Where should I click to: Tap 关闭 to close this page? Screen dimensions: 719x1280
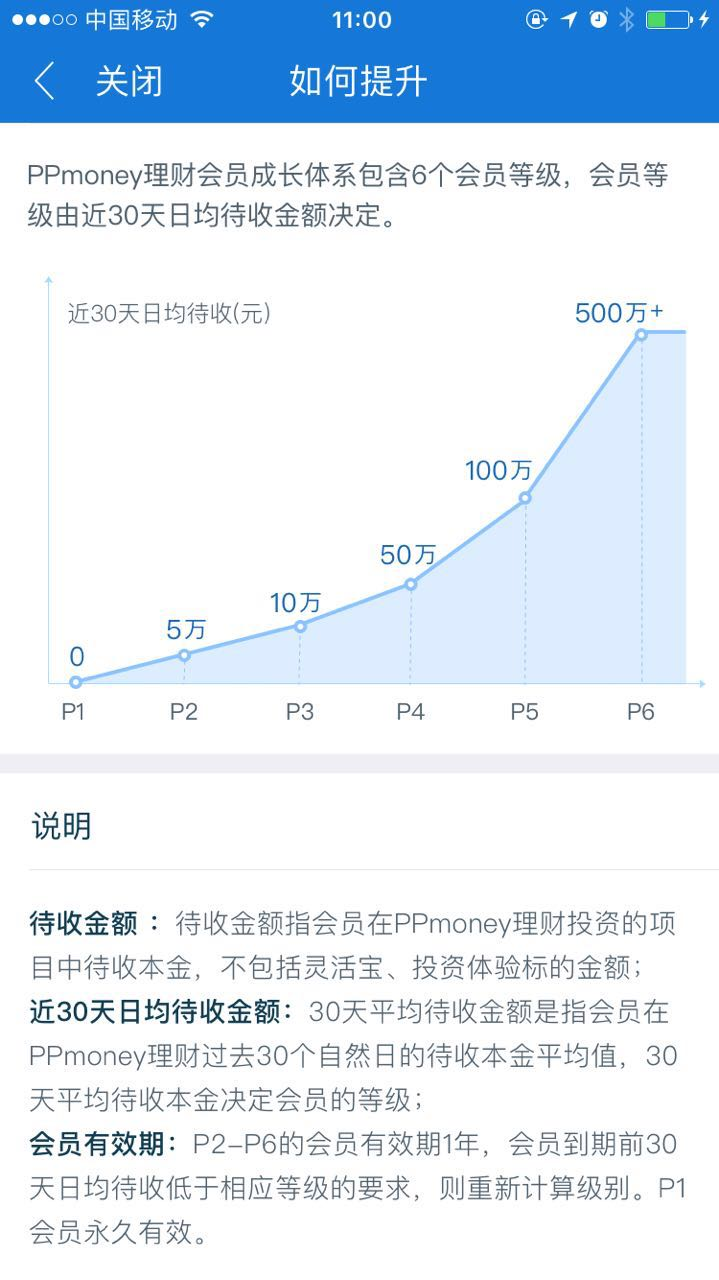[128, 81]
